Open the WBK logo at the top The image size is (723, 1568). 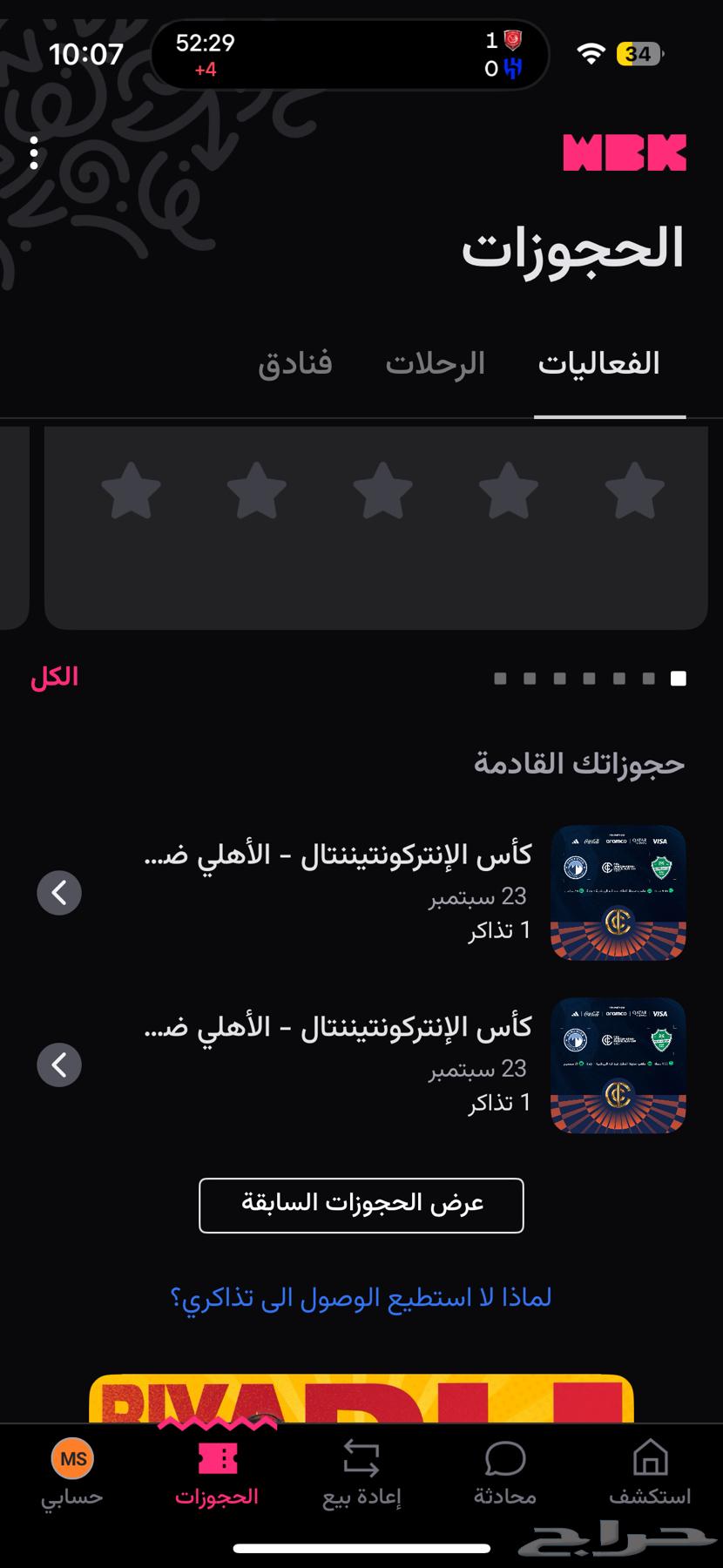tap(625, 152)
